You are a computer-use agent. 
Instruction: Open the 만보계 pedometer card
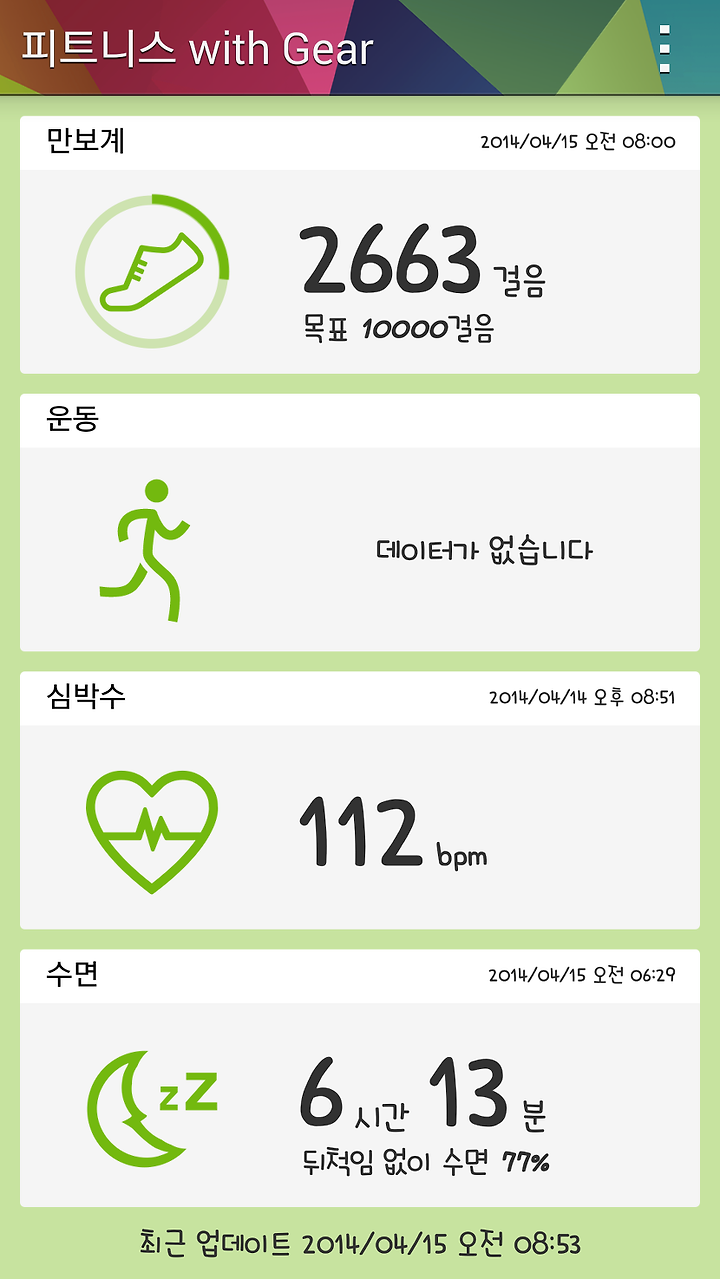[x=360, y=244]
